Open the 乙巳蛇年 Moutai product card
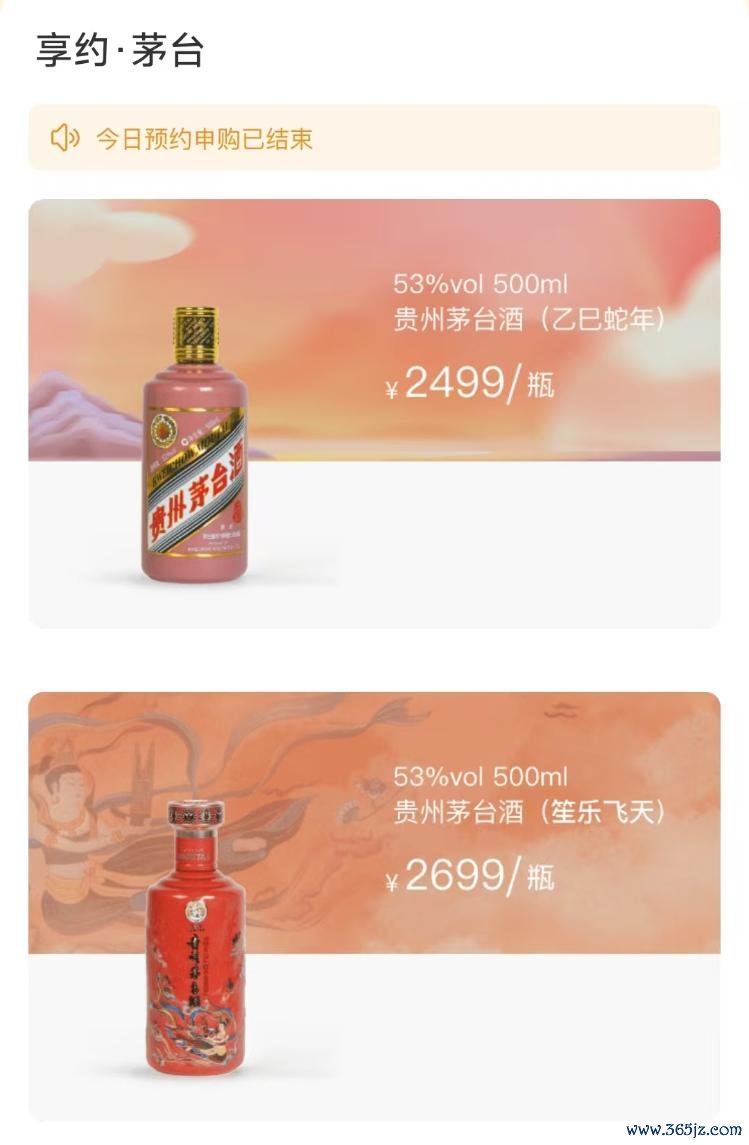Image resolution: width=749 pixels, height=1145 pixels. tap(374, 413)
